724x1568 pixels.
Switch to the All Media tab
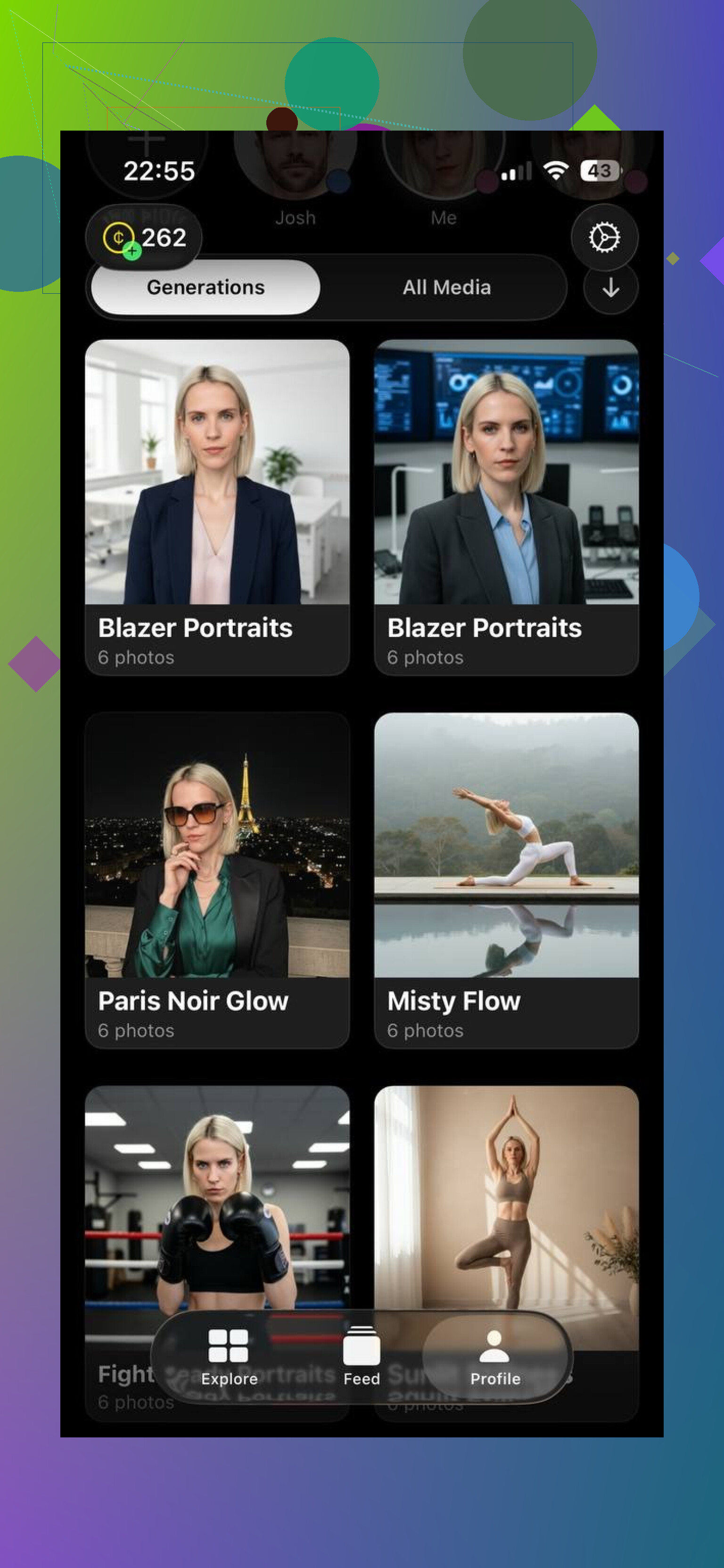tap(446, 287)
